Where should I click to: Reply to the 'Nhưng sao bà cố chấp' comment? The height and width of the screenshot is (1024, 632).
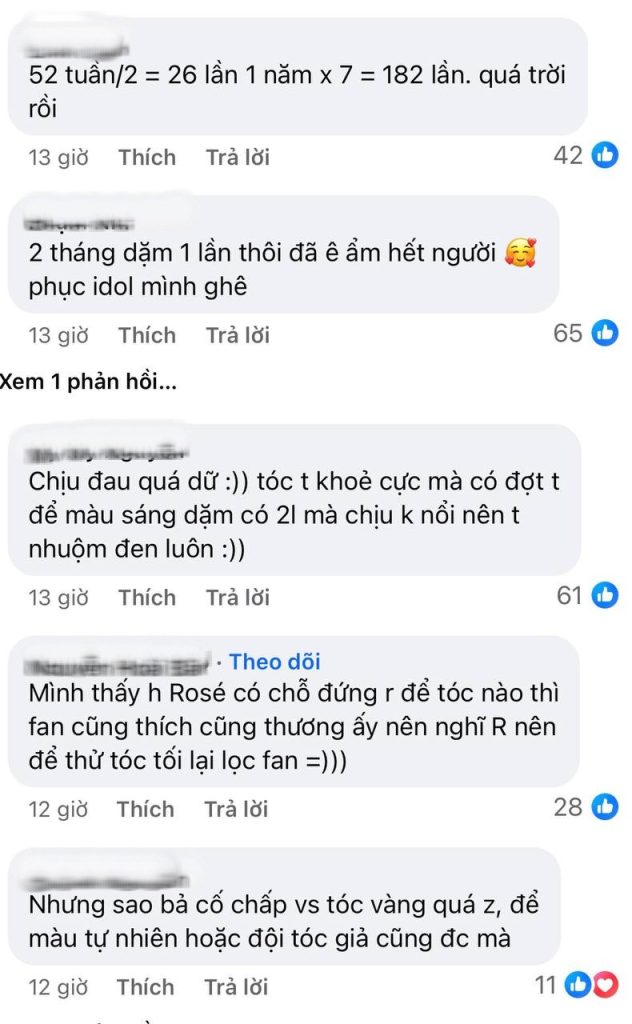(x=238, y=987)
